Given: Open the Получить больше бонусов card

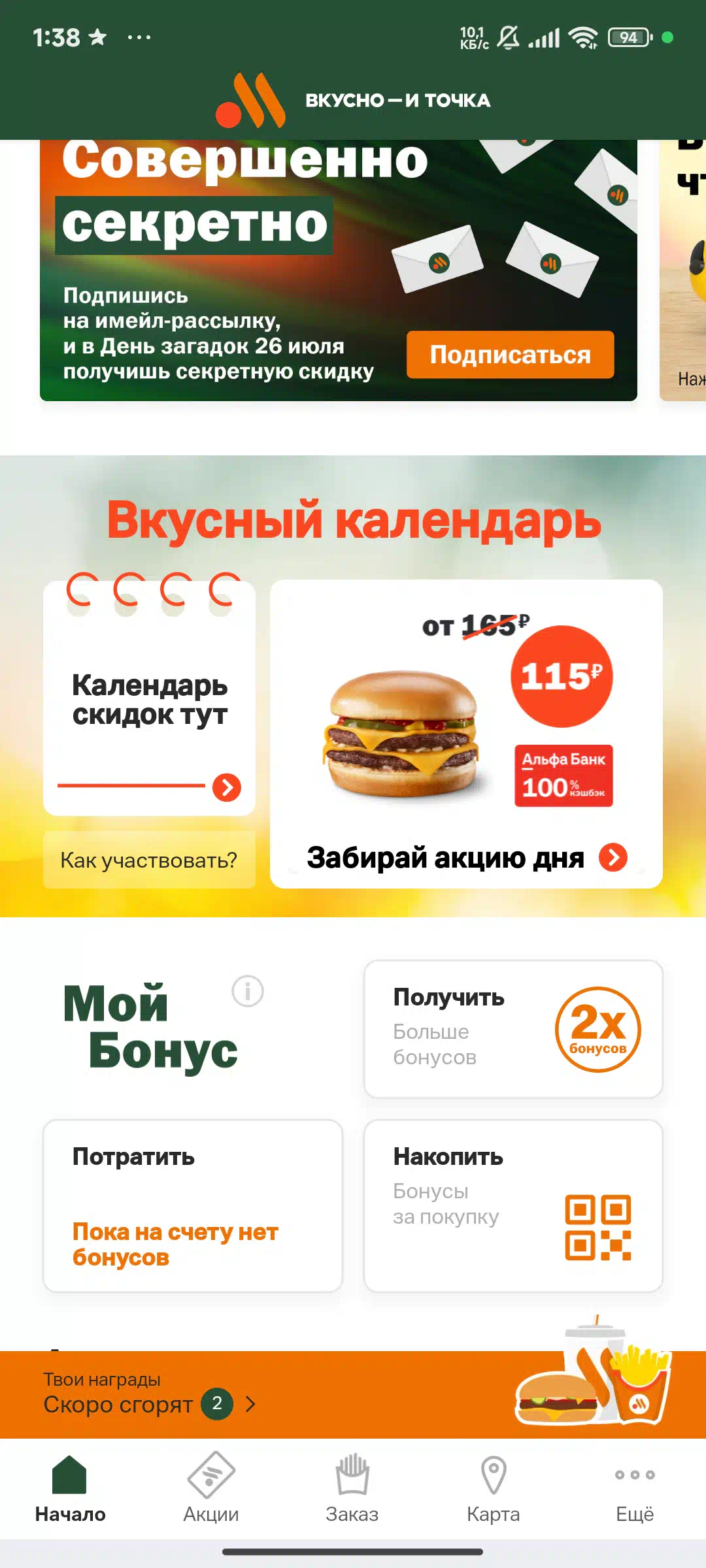Looking at the screenshot, I should tap(513, 1029).
